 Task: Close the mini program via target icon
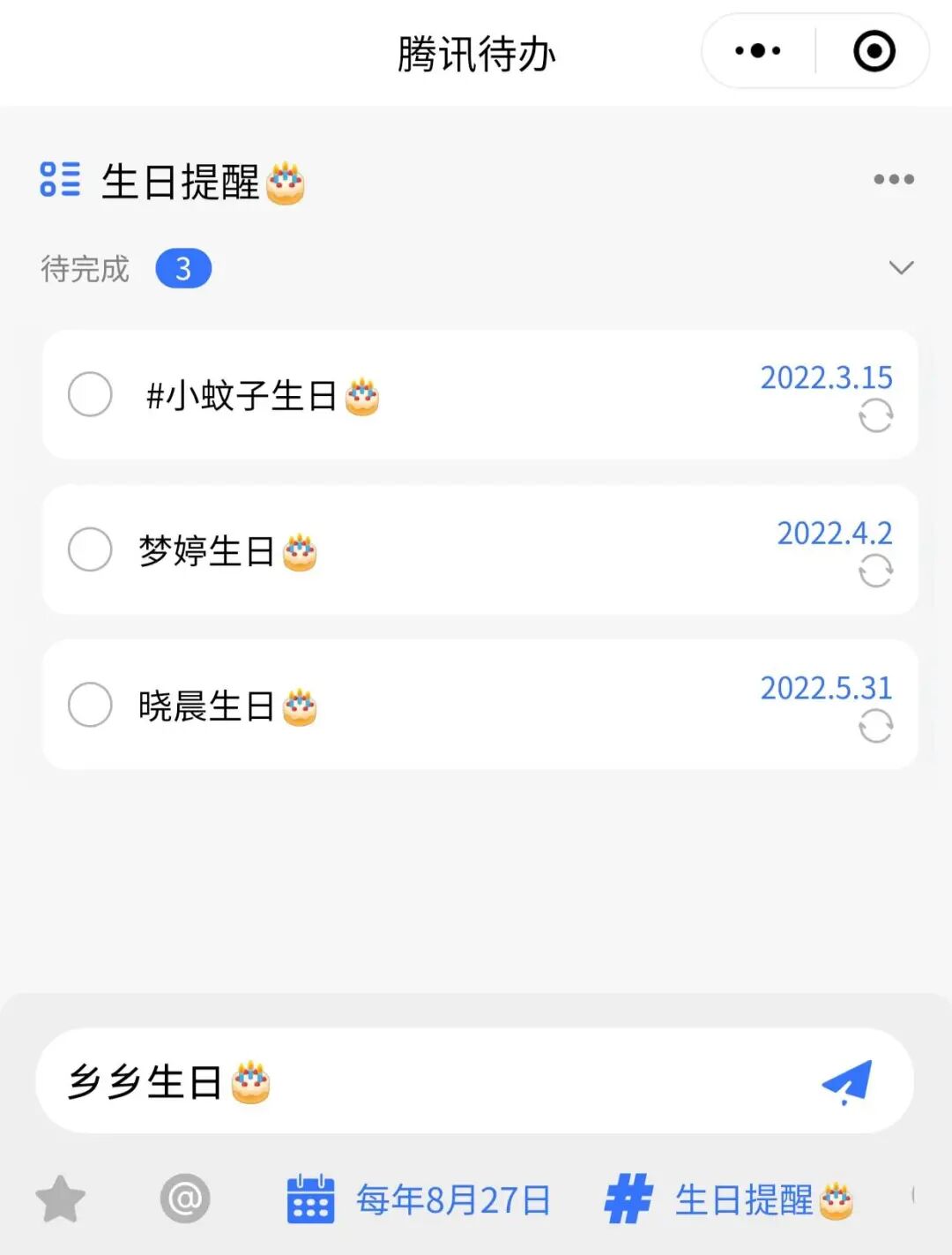874,51
